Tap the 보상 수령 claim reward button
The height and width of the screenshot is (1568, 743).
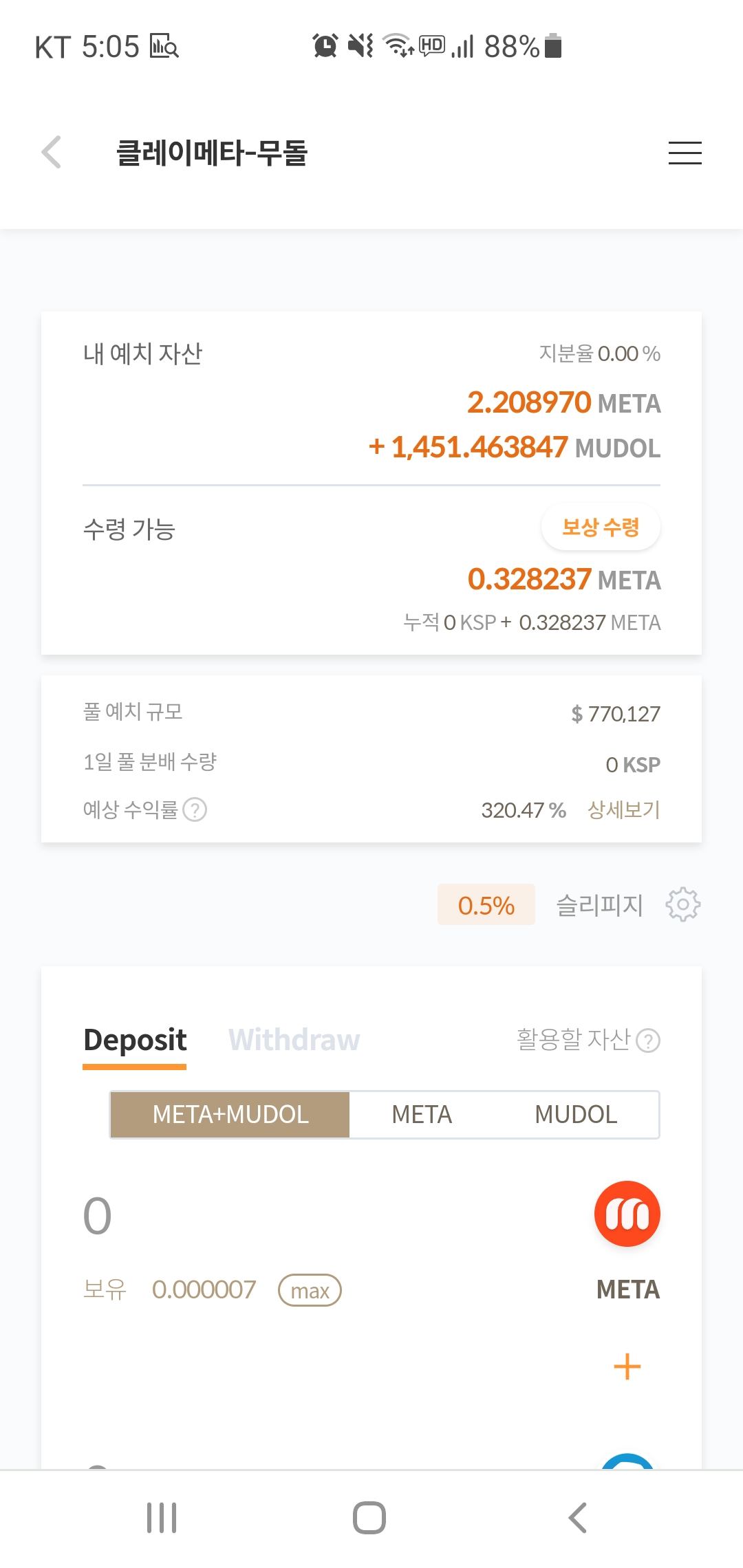601,527
